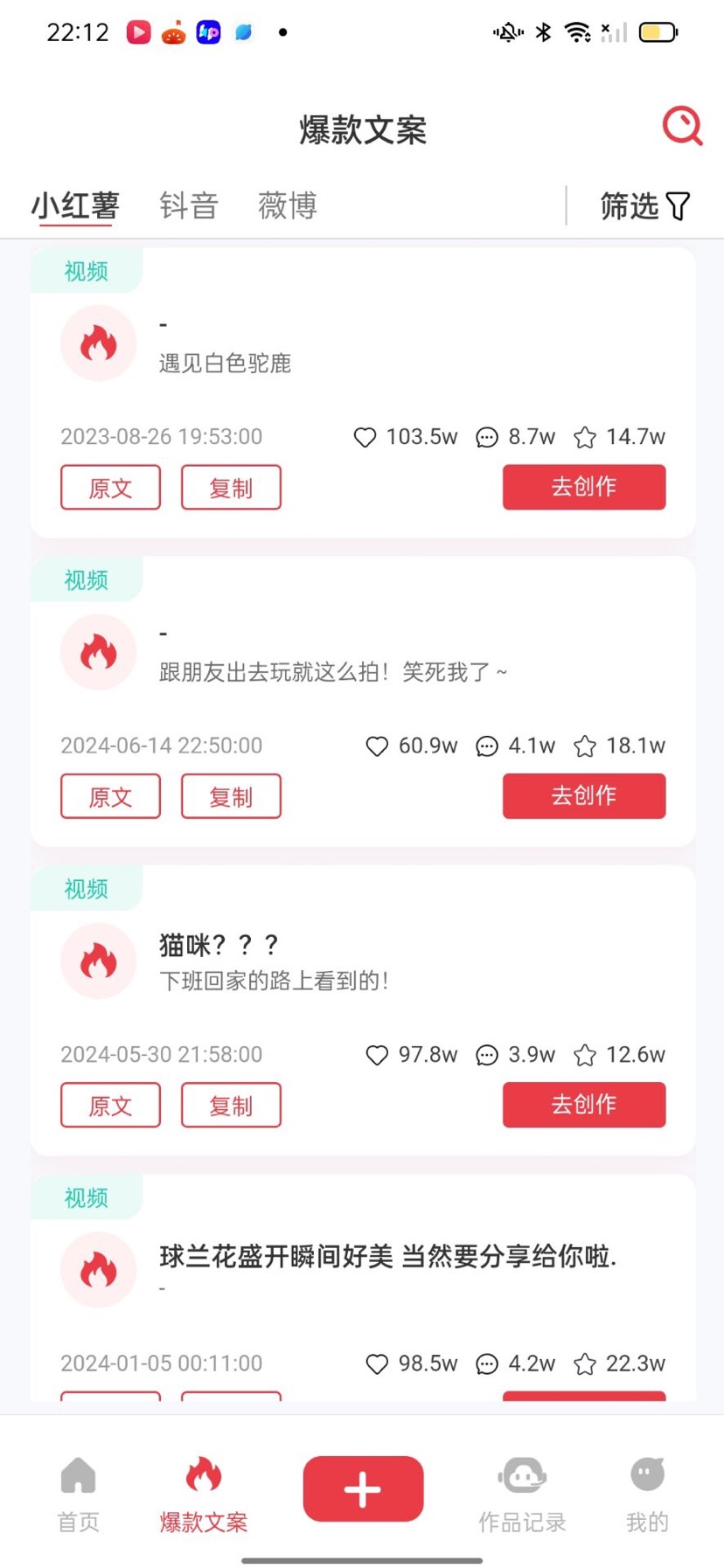Screen dimensions: 724x1568
Task: Switch to the 微博 tab
Action: tap(287, 206)
